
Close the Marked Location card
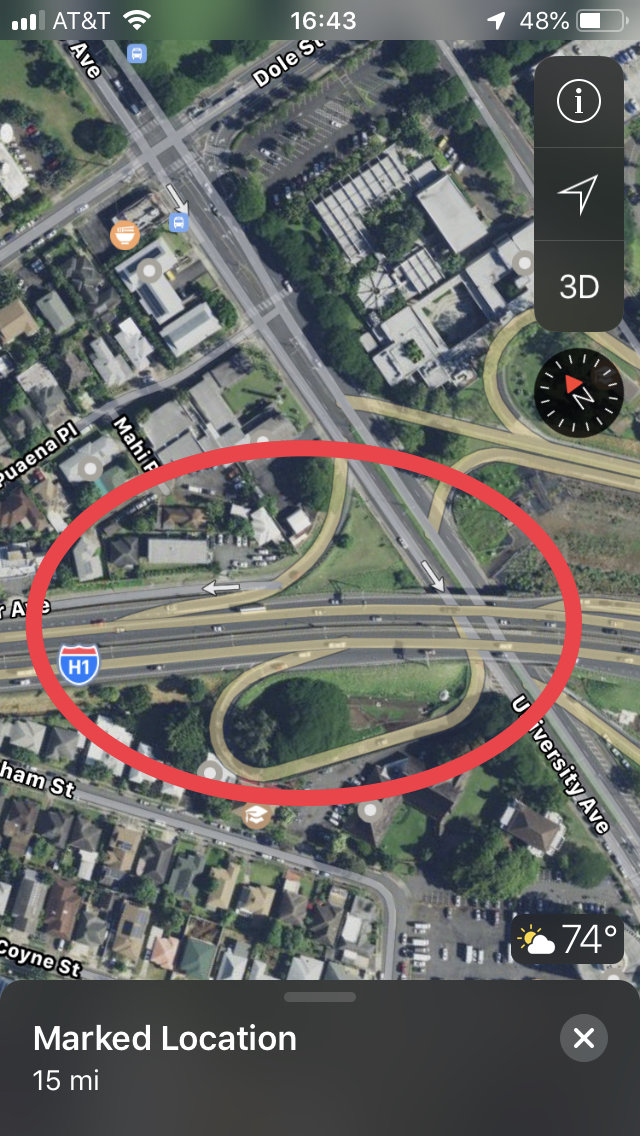point(583,1038)
